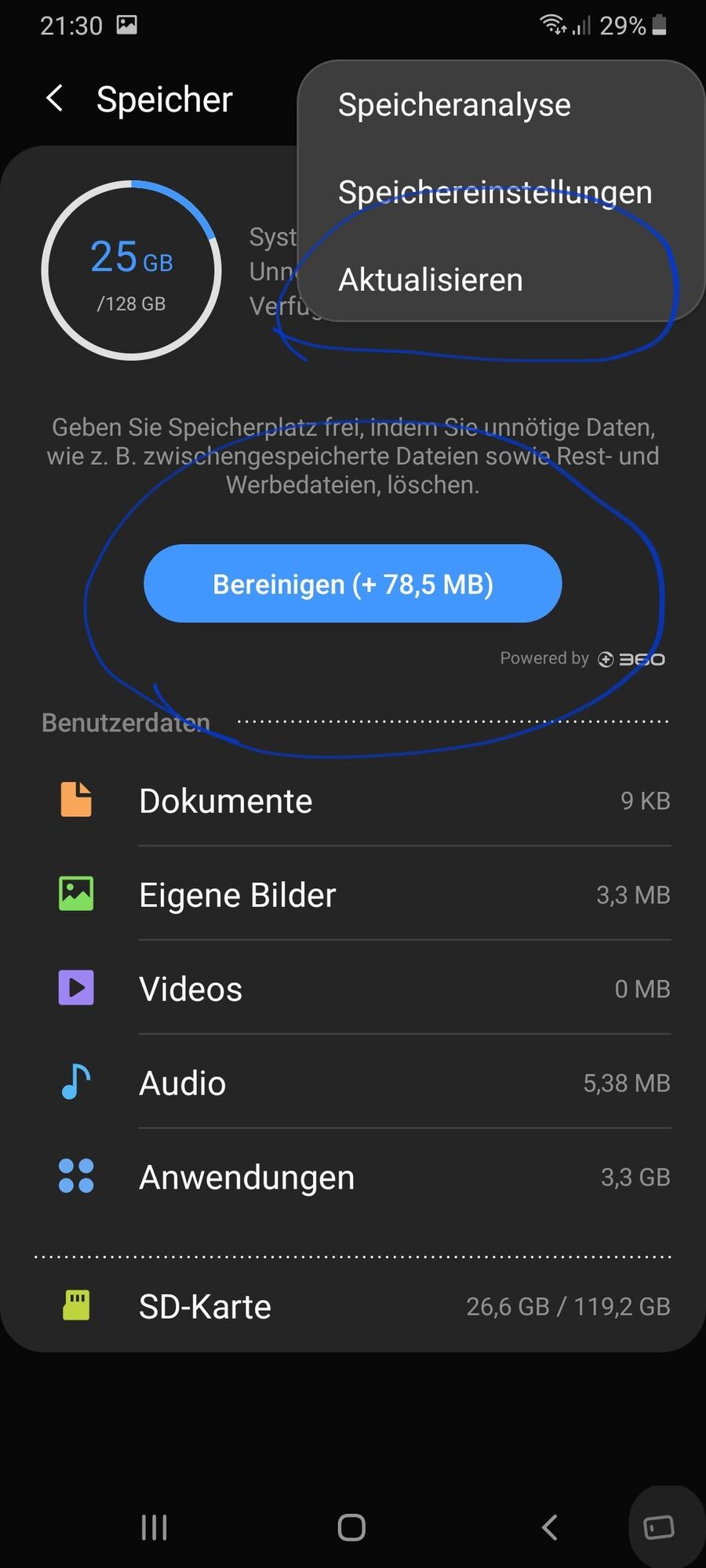Go to the home screen
The width and height of the screenshot is (706, 1568).
coord(351,1527)
